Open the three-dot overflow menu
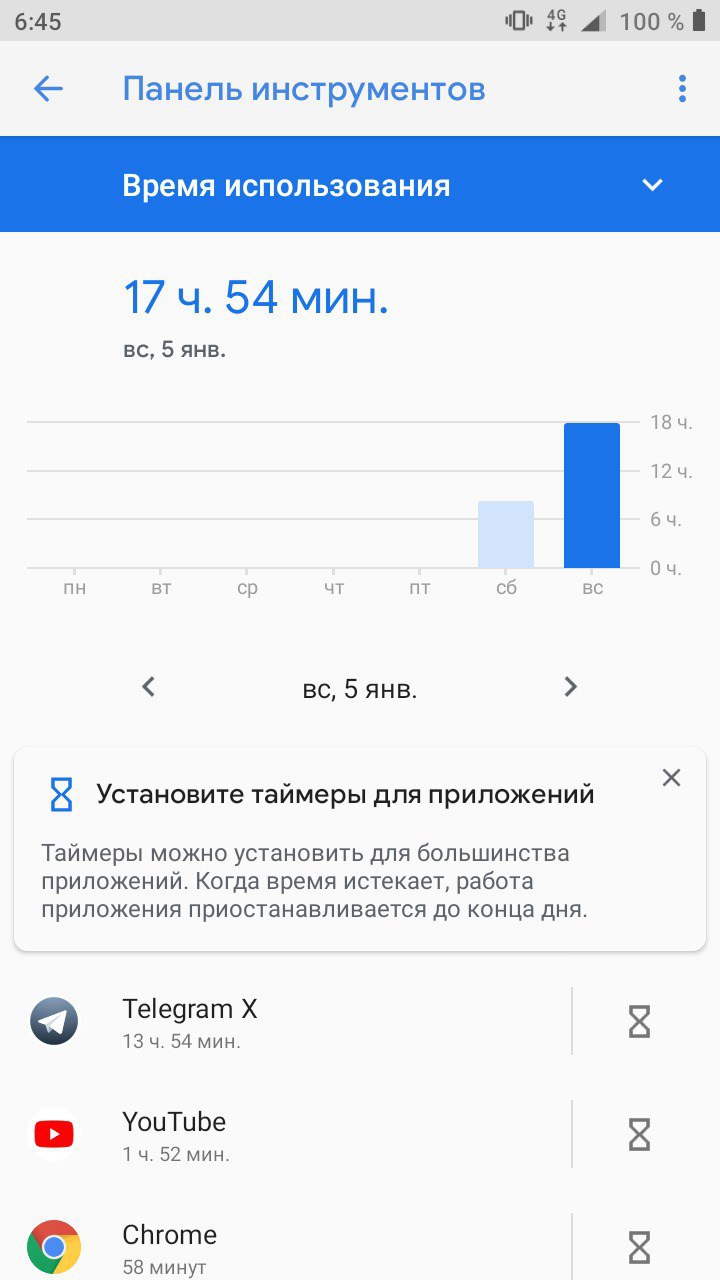Viewport: 720px width, 1280px height. pyautogui.click(x=682, y=89)
